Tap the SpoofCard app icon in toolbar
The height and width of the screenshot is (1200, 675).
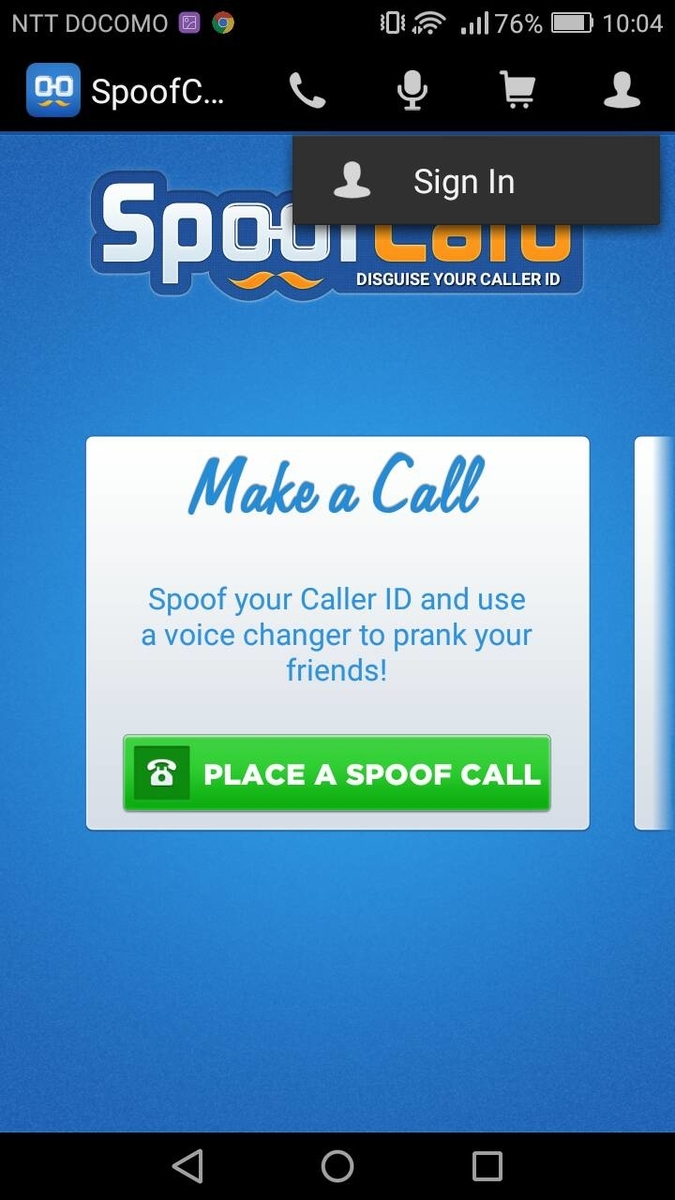pos(53,92)
